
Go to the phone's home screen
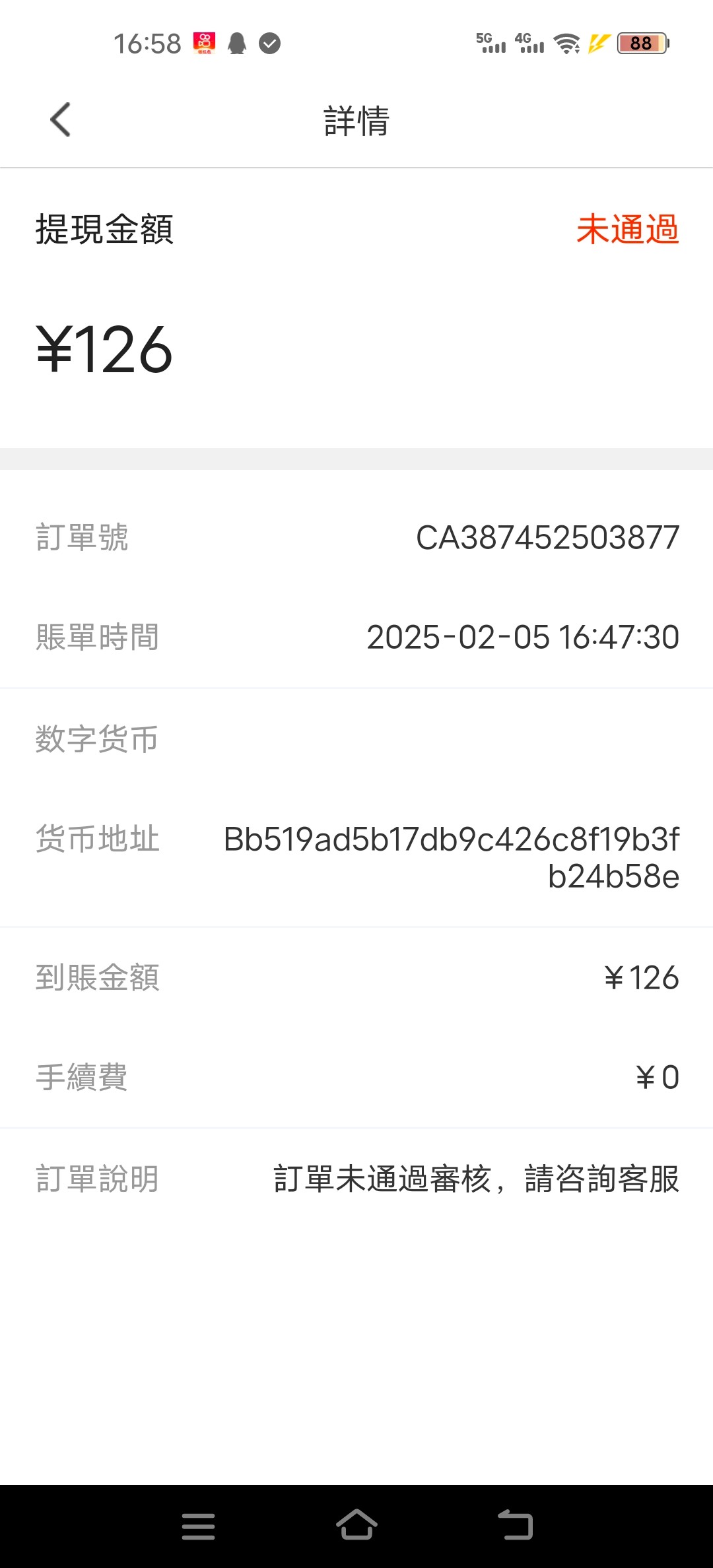pyautogui.click(x=356, y=1524)
